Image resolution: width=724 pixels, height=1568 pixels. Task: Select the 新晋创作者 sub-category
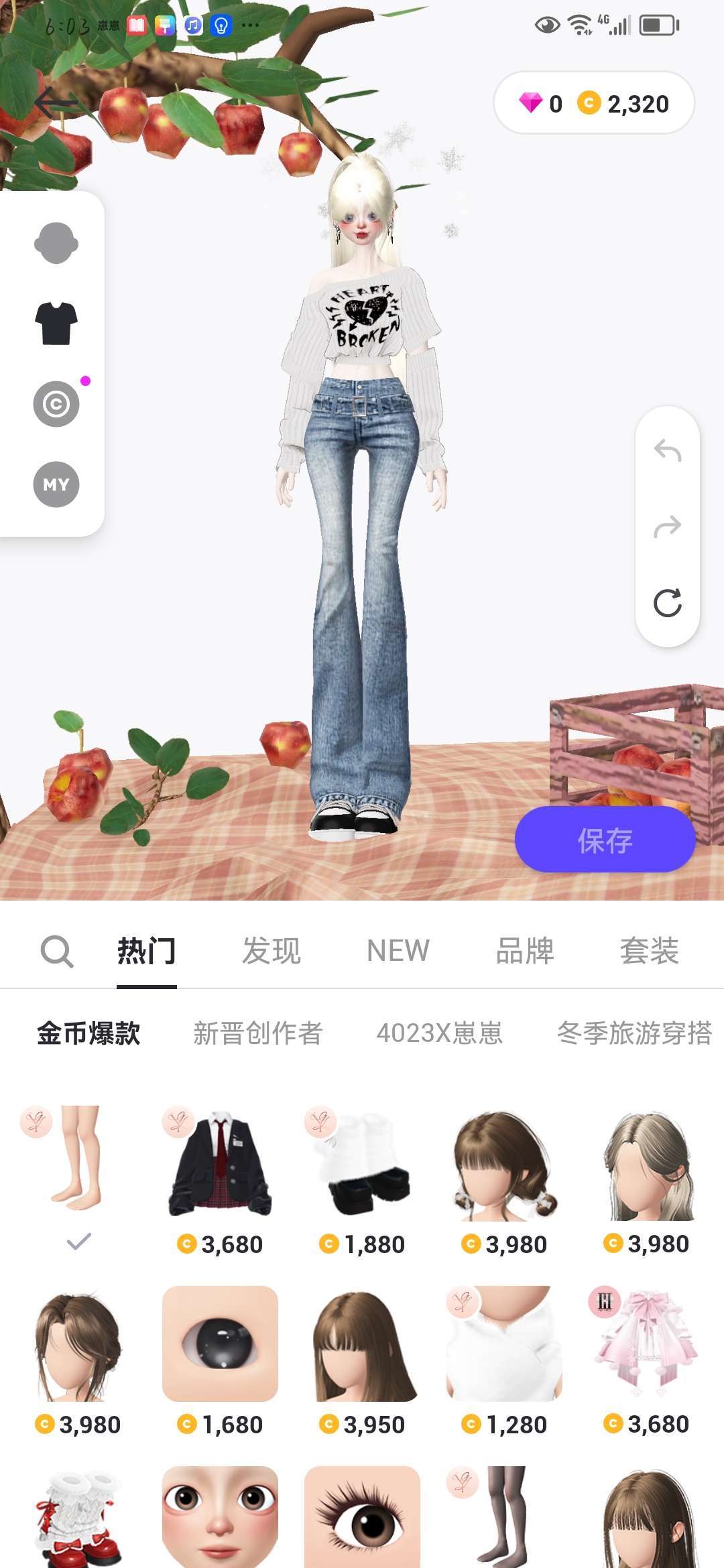[258, 1033]
